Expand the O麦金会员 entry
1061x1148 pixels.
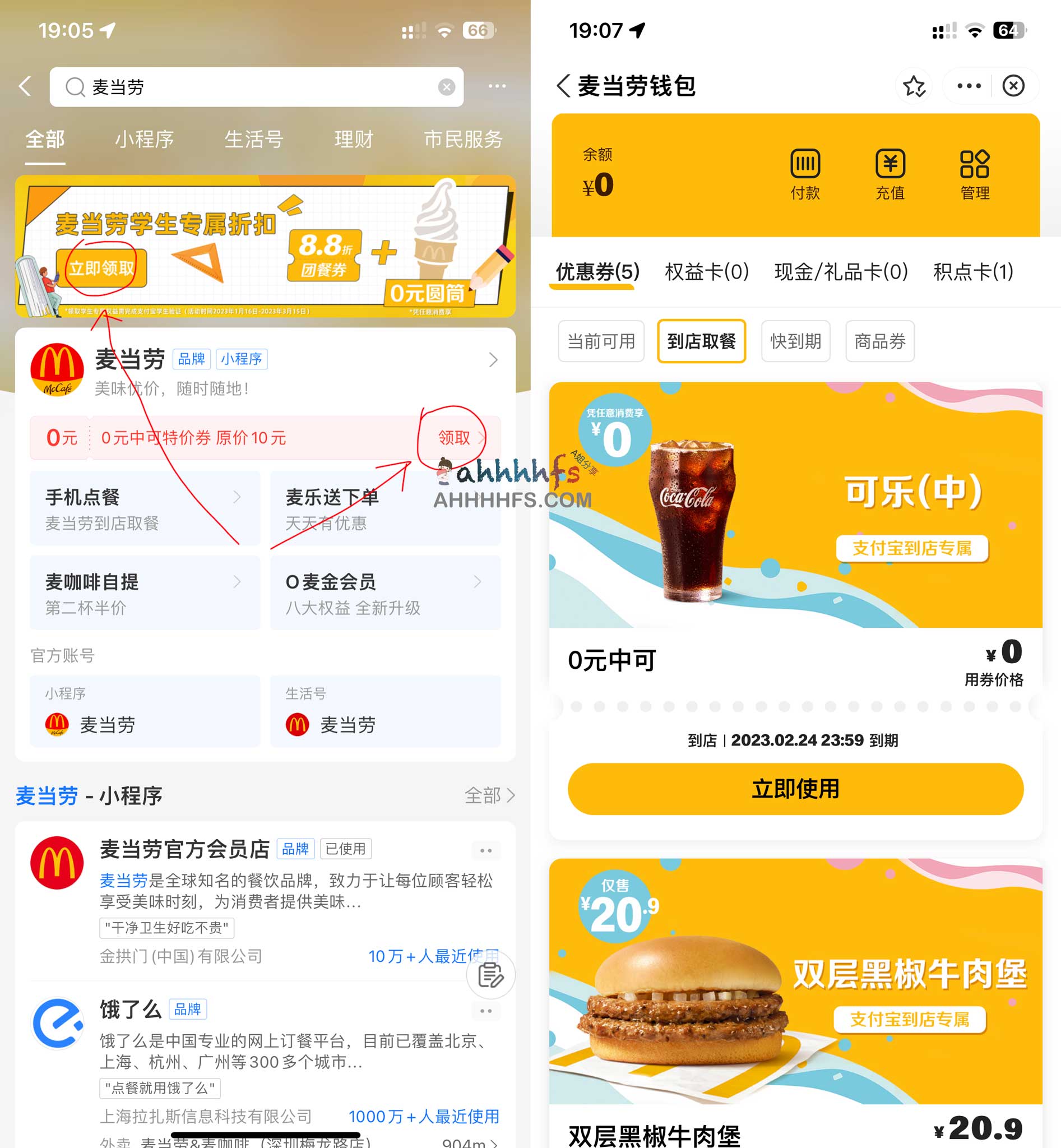(479, 582)
